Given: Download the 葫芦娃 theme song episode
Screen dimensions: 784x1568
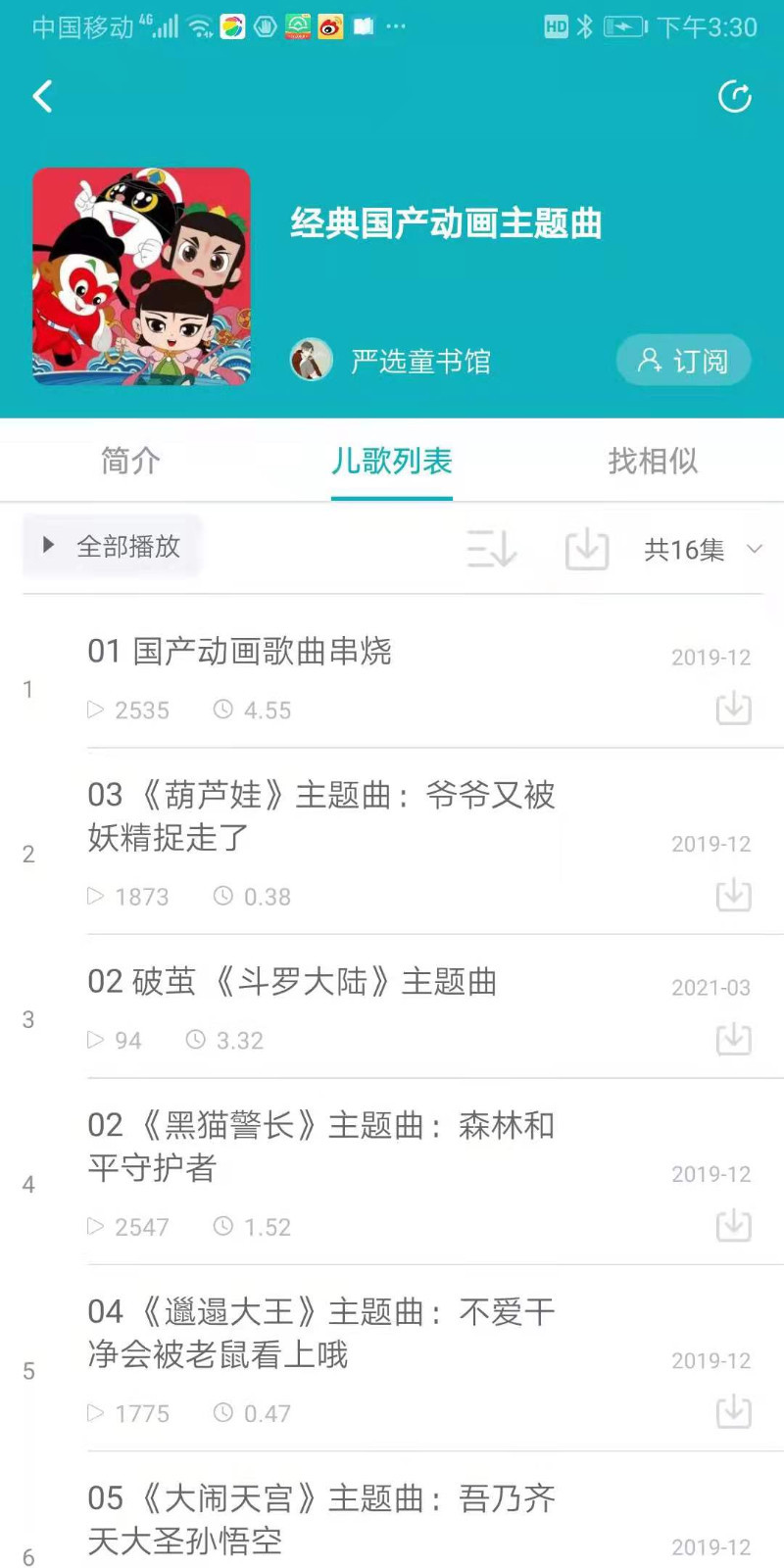Looking at the screenshot, I should (x=734, y=895).
